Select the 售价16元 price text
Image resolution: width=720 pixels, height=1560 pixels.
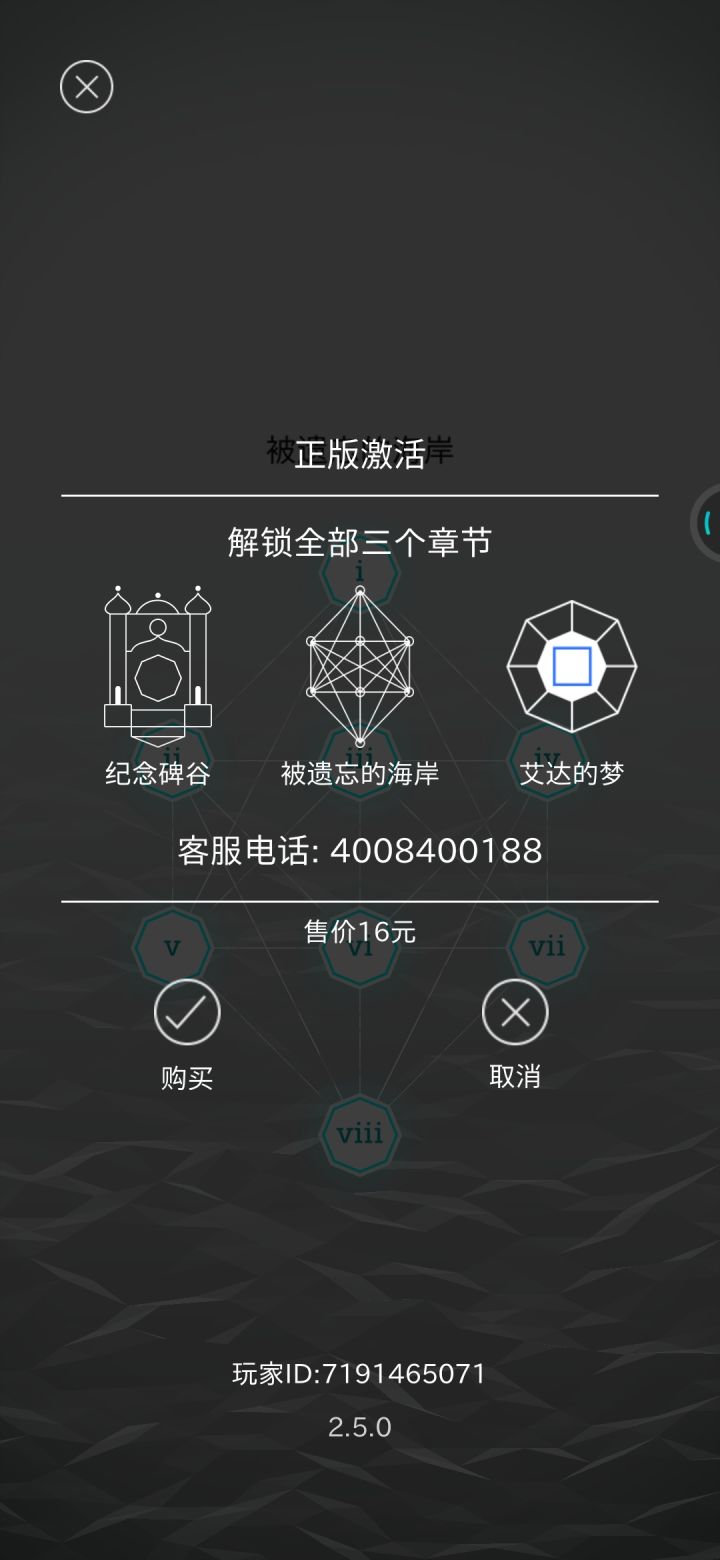click(360, 931)
